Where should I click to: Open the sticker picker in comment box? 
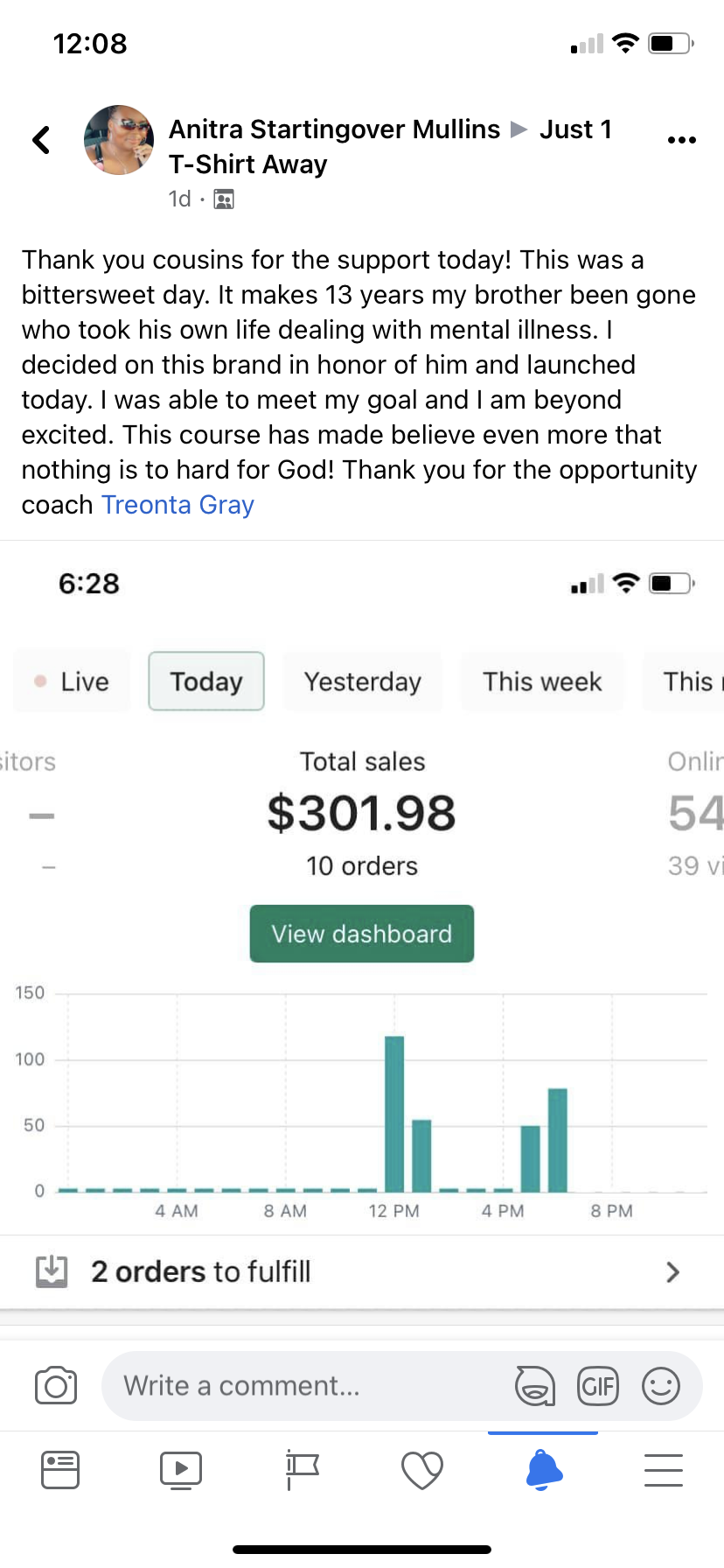tap(534, 1386)
